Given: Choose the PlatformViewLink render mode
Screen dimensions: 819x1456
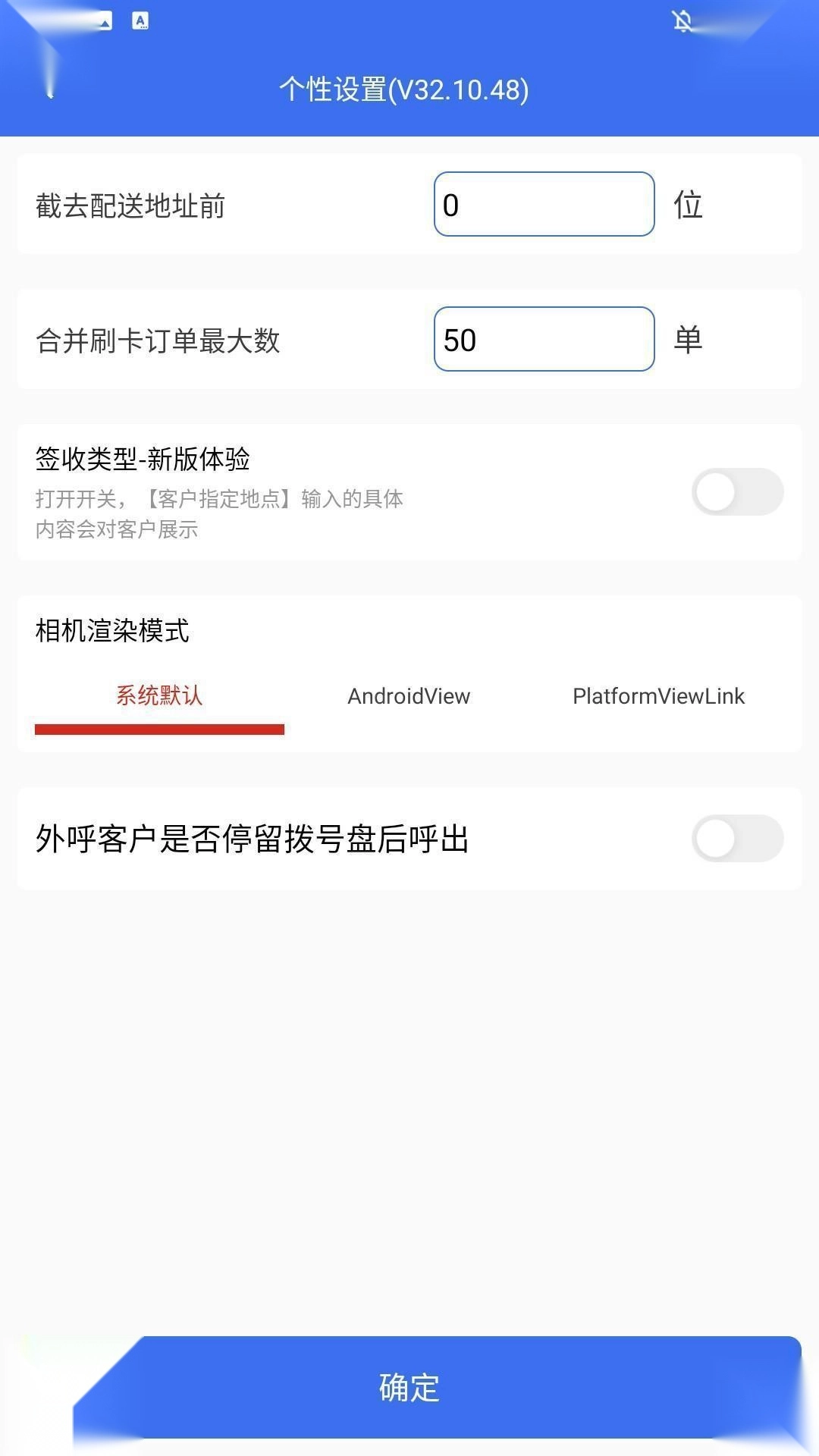Looking at the screenshot, I should click(x=658, y=695).
